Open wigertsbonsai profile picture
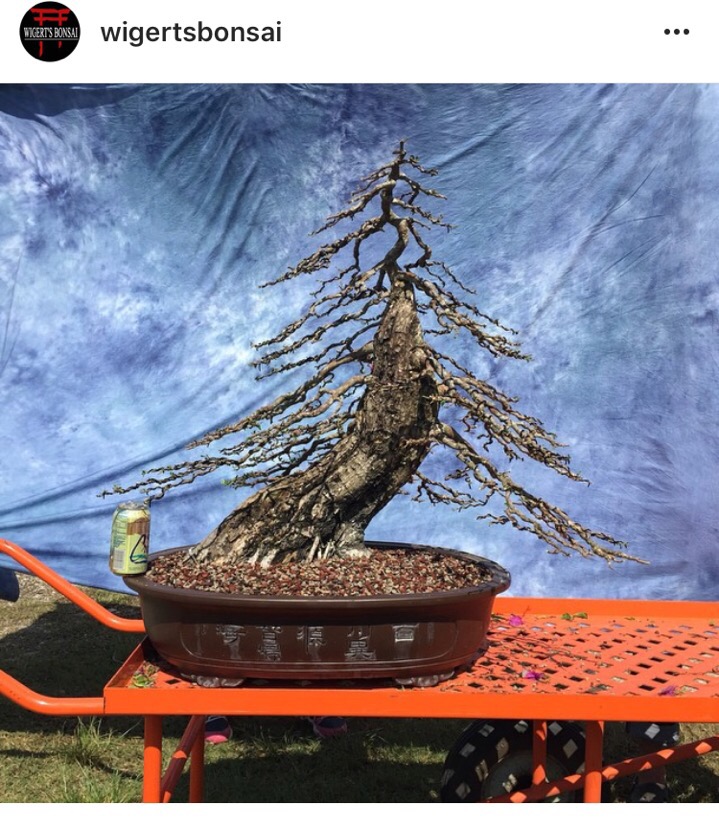The image size is (719, 817). (x=50, y=32)
